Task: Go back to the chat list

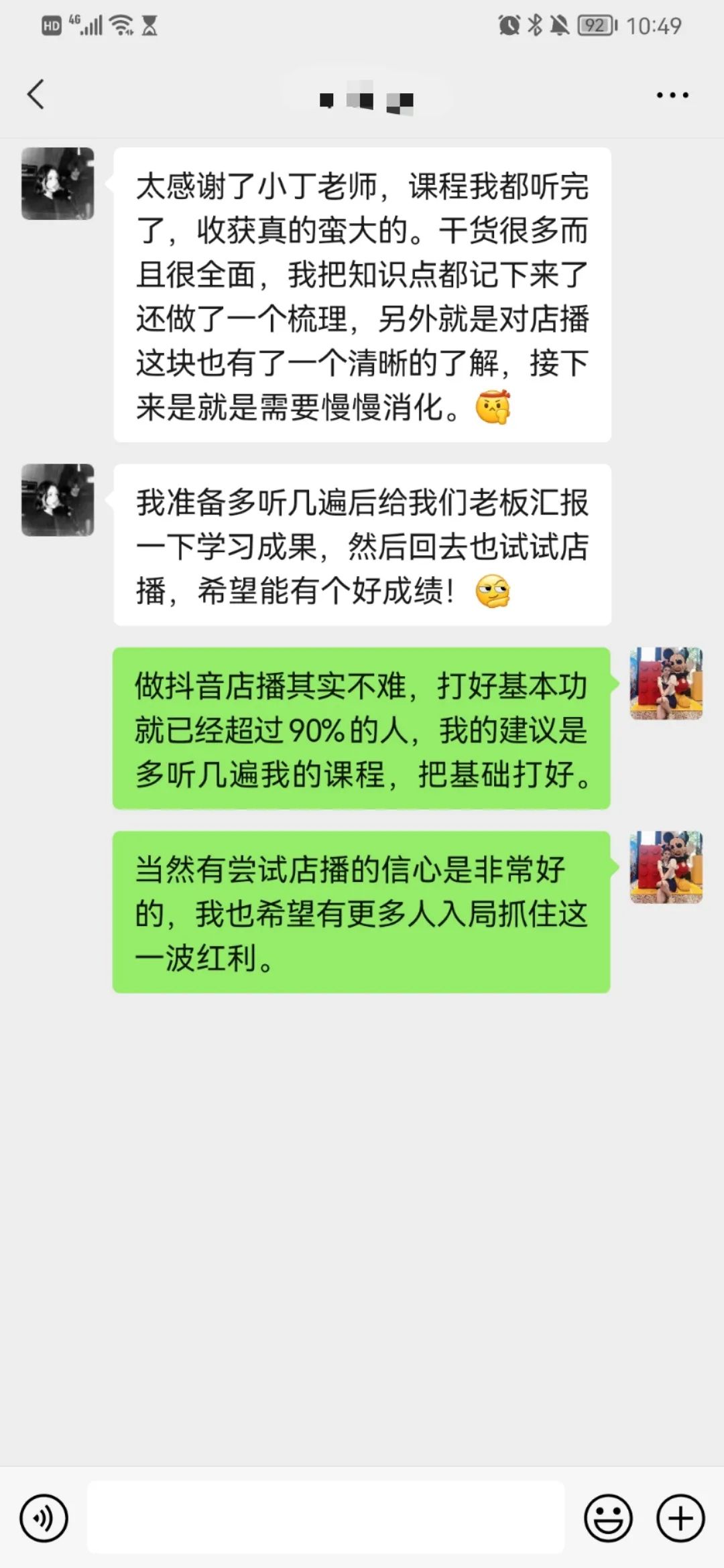Action: click(x=36, y=94)
